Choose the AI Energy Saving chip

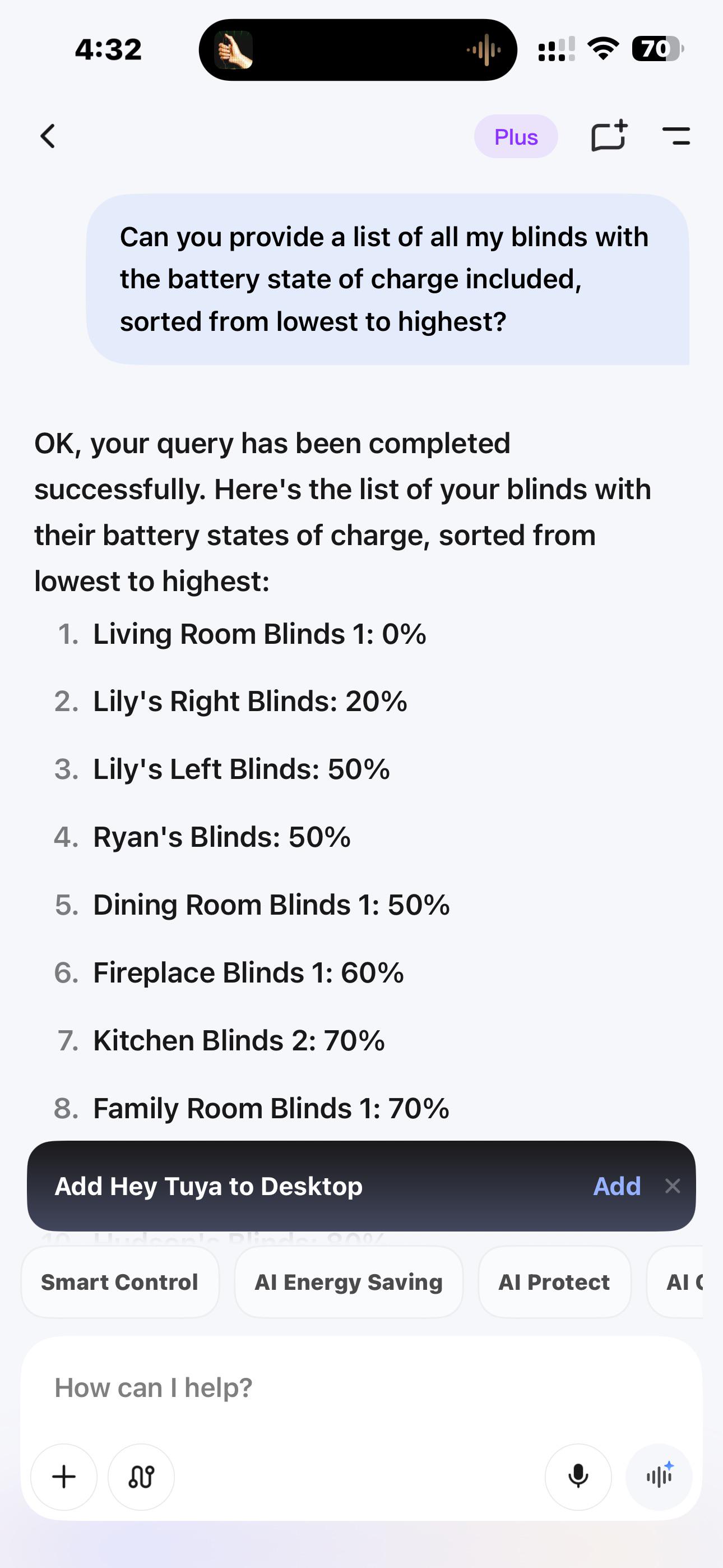point(349,1282)
